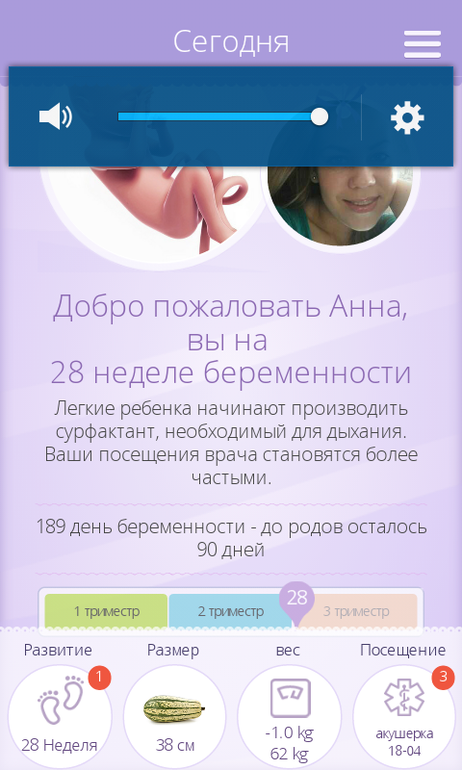Open the hamburger menu
462x770 pixels.
pos(422,44)
